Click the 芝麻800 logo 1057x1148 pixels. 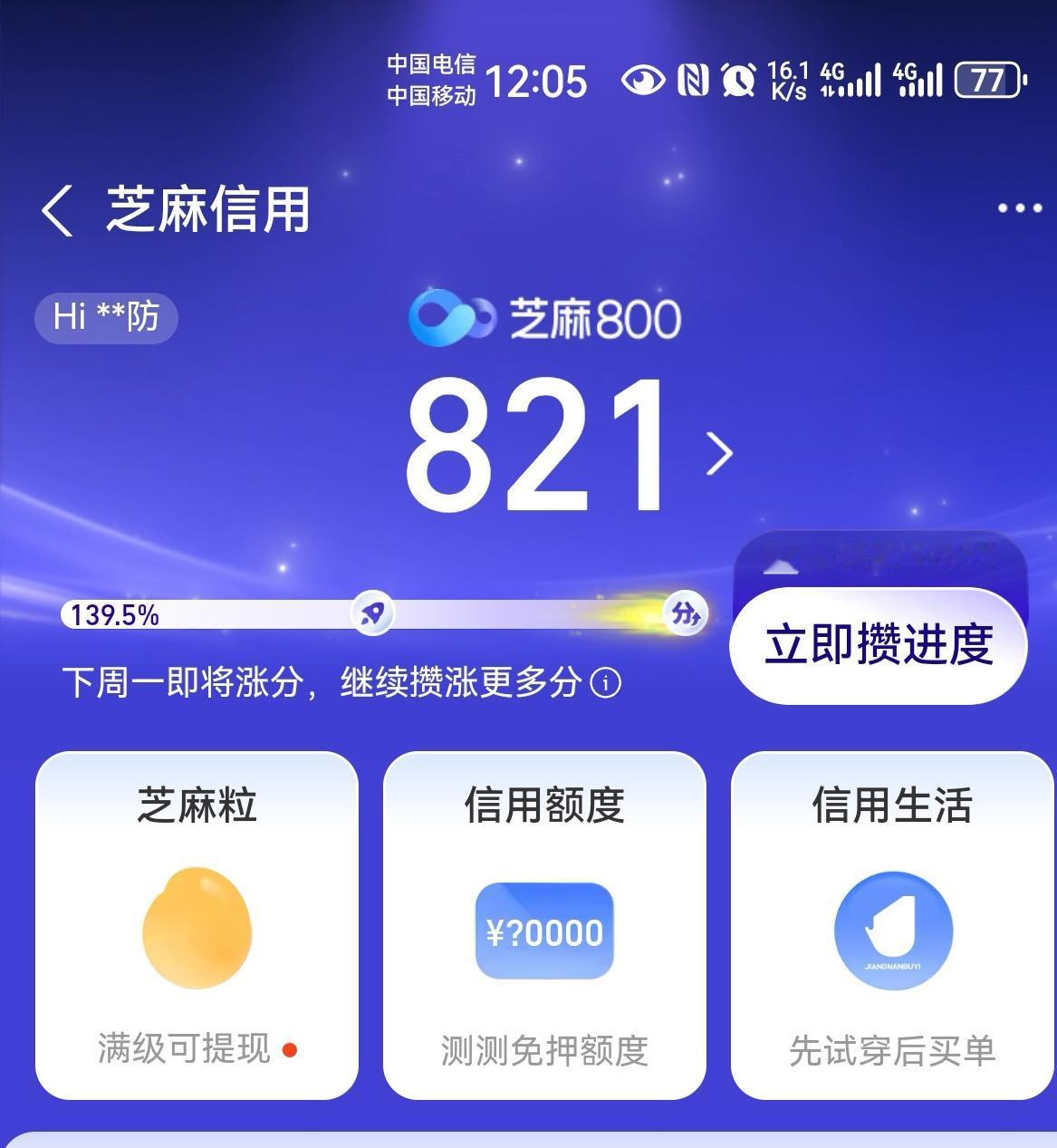coord(544,317)
